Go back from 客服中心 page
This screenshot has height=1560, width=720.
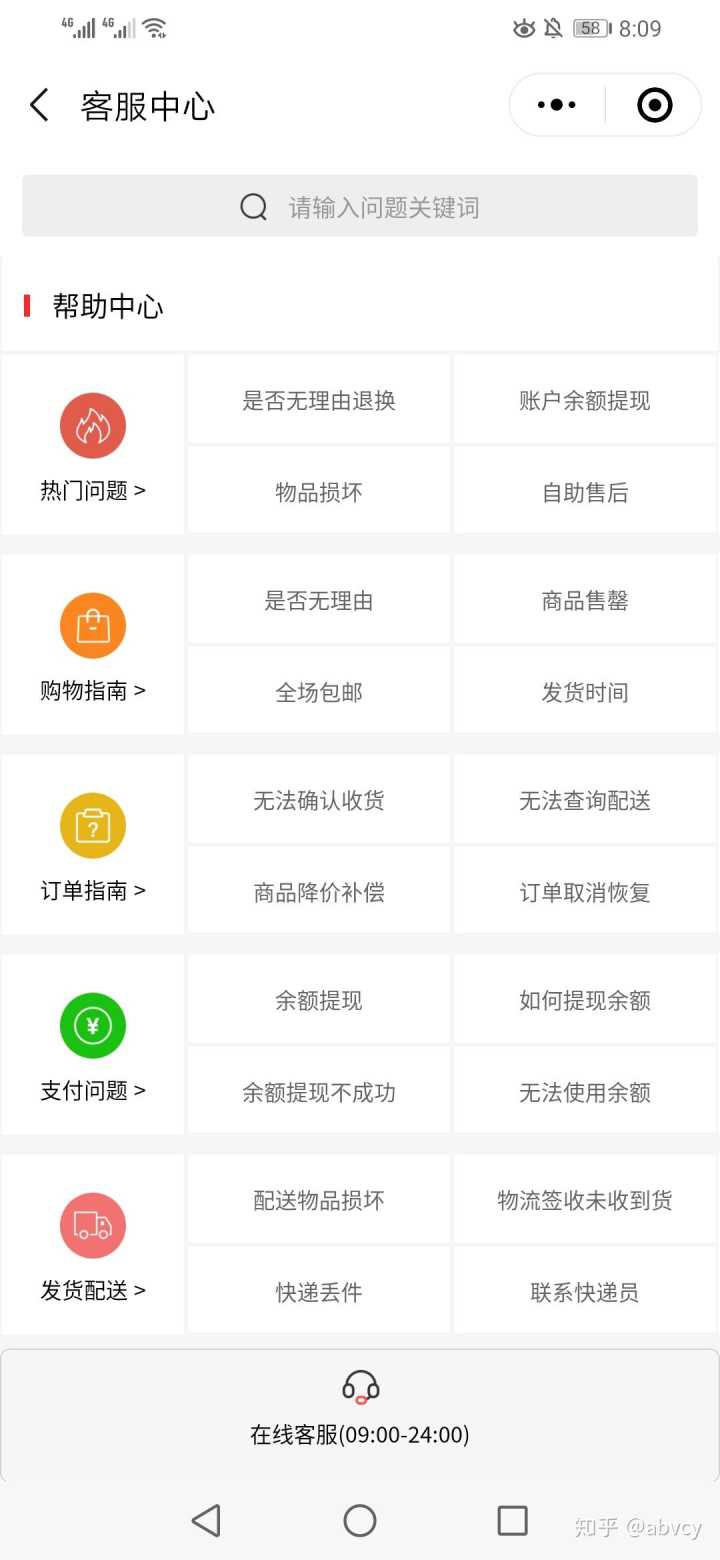[40, 105]
